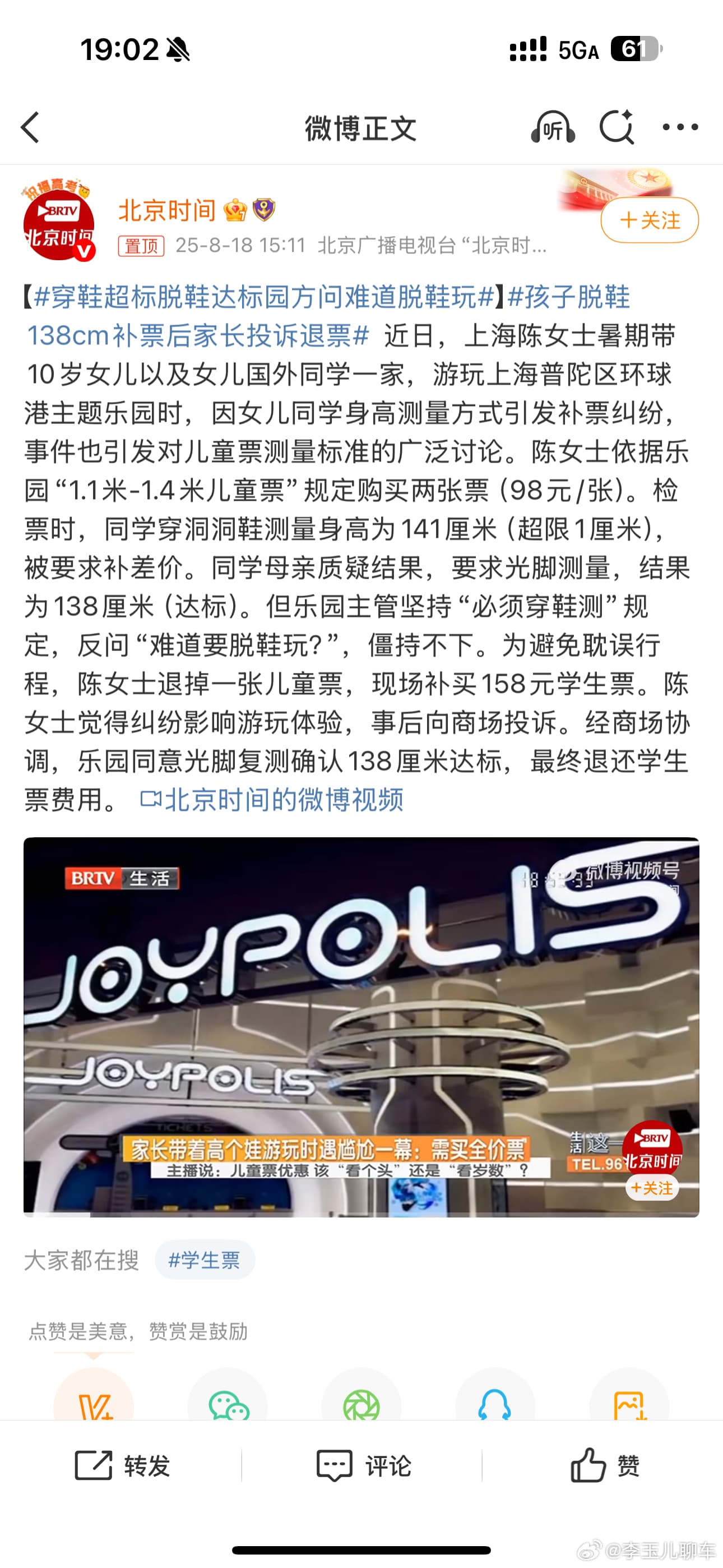Like this post with 赞
Image resolution: width=723 pixels, height=1568 pixels.
point(604,1465)
